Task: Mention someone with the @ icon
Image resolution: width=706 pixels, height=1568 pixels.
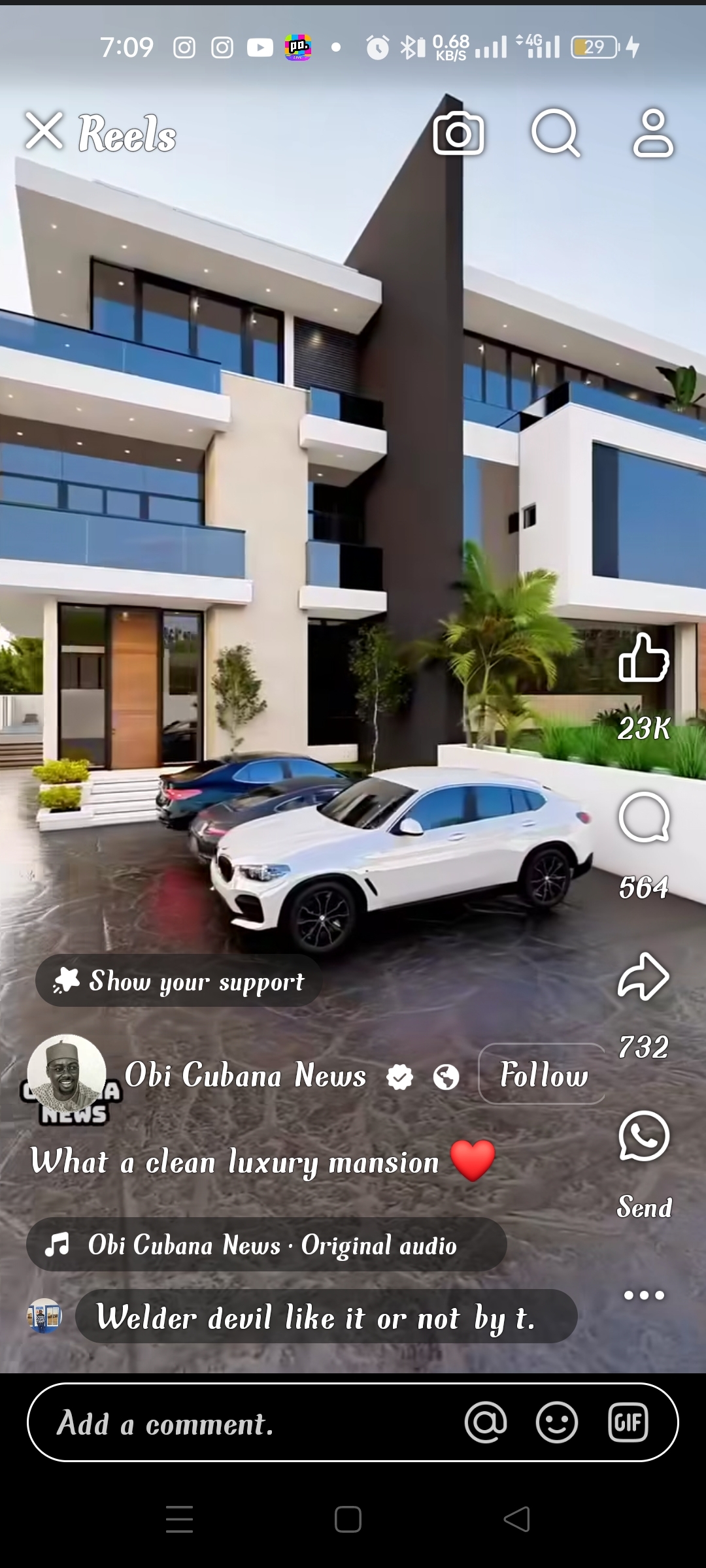Action: coord(486,1422)
